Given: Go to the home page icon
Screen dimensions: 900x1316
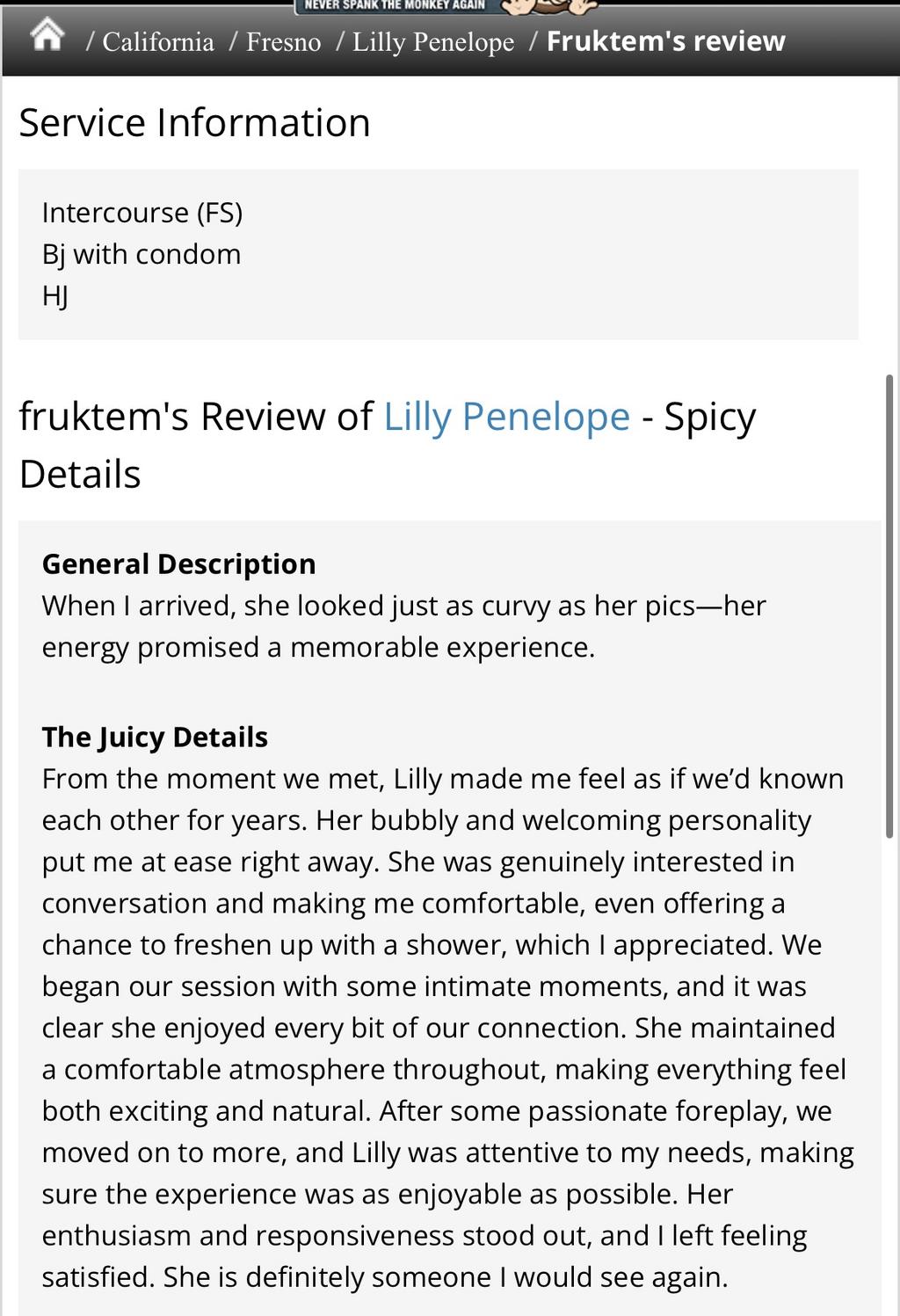Looking at the screenshot, I should click(x=47, y=37).
